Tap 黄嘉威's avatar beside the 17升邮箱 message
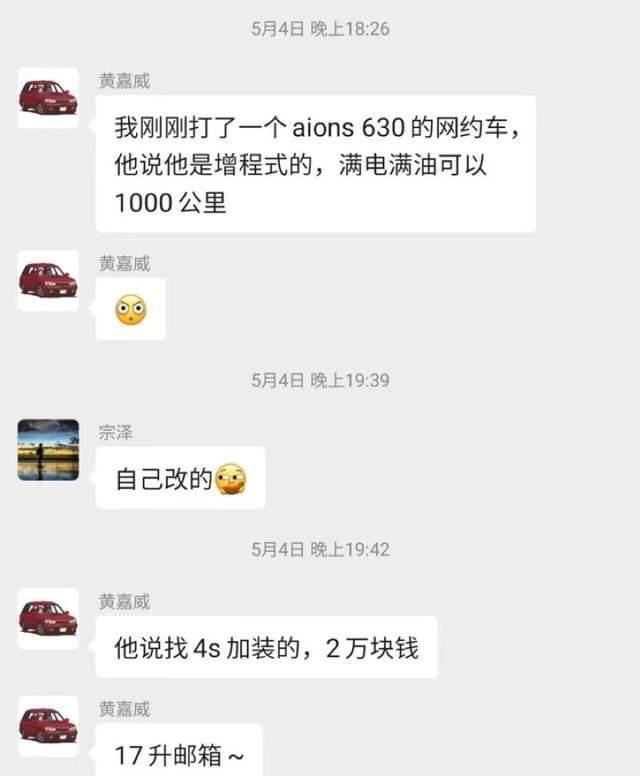This screenshot has height=776, width=640. 48,726
